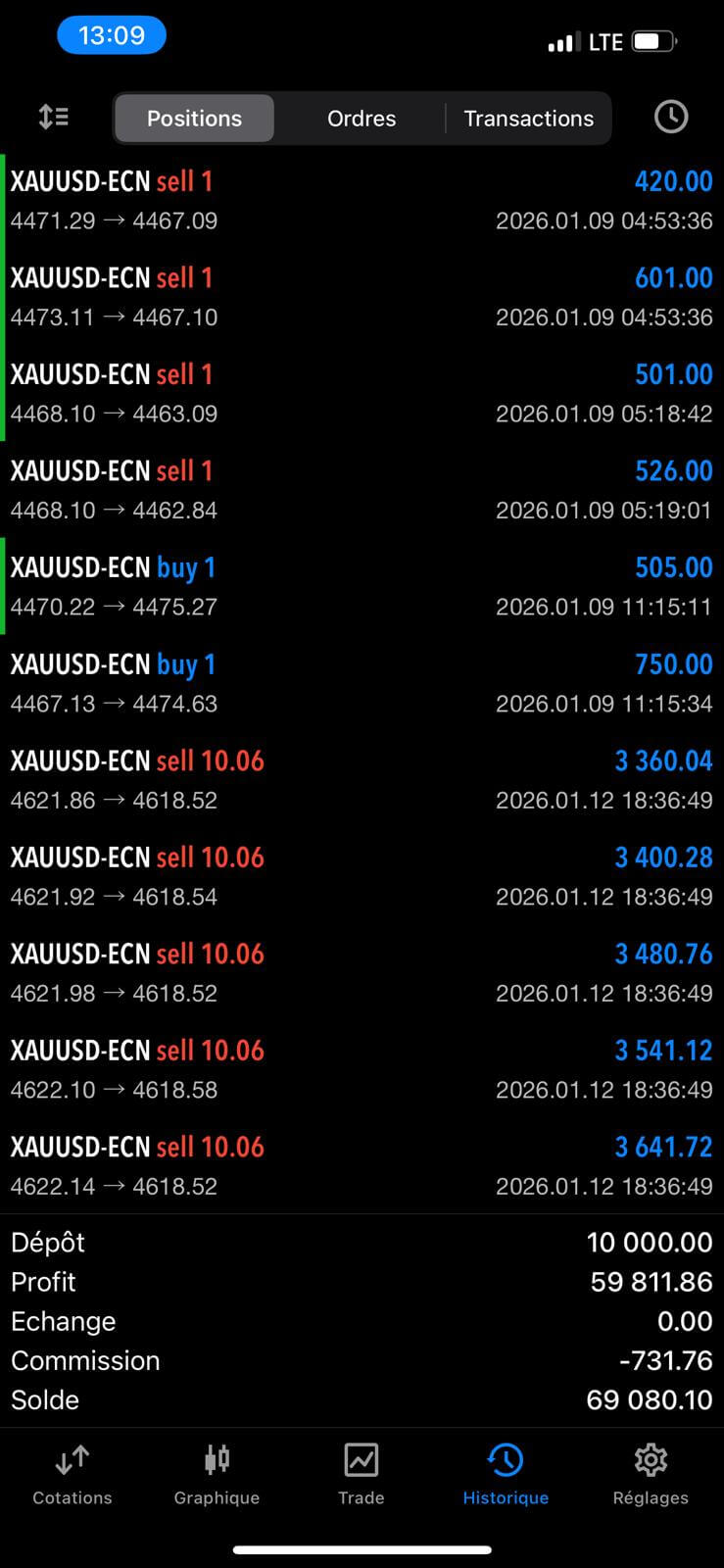Viewport: 724px width, 1568px height.
Task: Expand the sell position with 420.00 profit
Action: [x=362, y=201]
